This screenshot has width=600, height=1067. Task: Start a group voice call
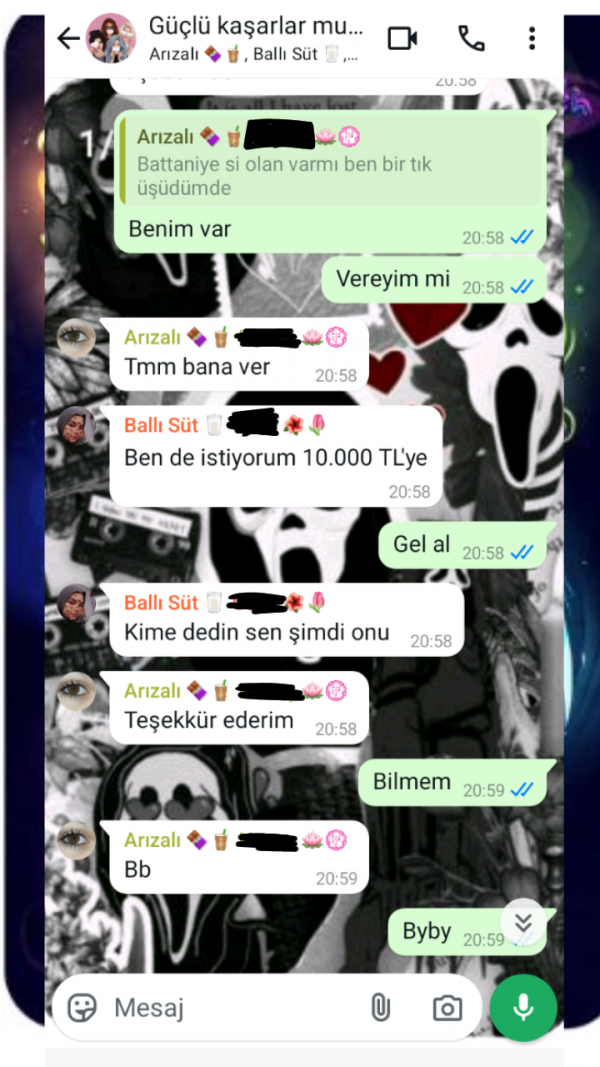pyautogui.click(x=471, y=39)
